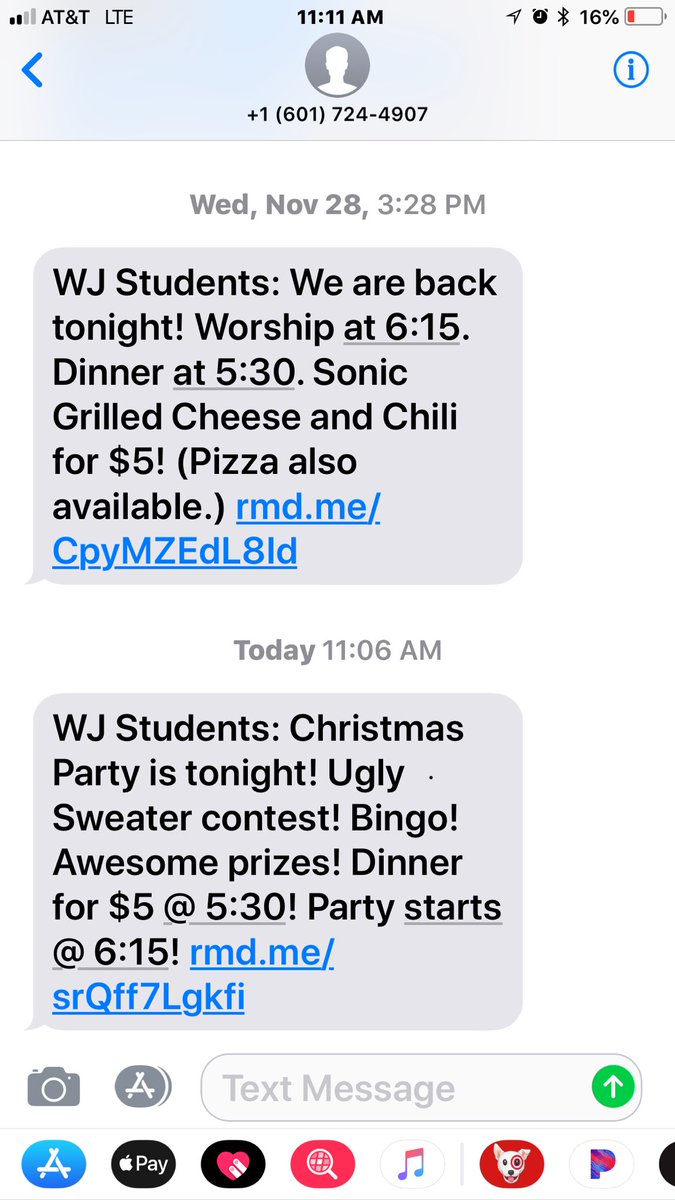Open the camera to attach a photo

(x=53, y=1086)
